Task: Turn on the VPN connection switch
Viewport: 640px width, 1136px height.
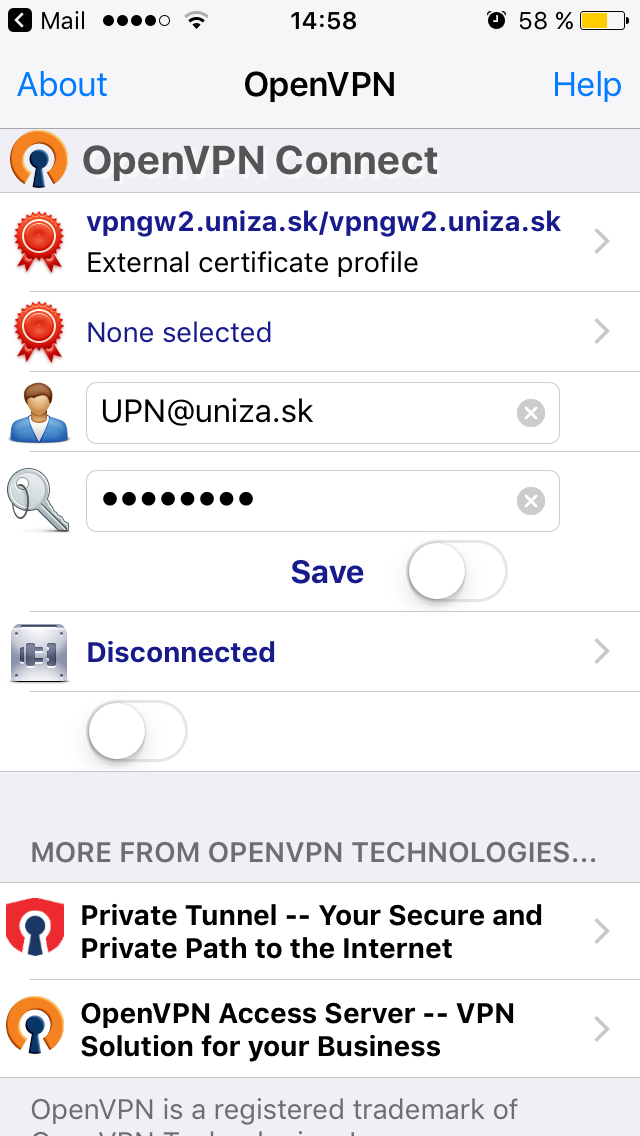Action: [x=137, y=731]
